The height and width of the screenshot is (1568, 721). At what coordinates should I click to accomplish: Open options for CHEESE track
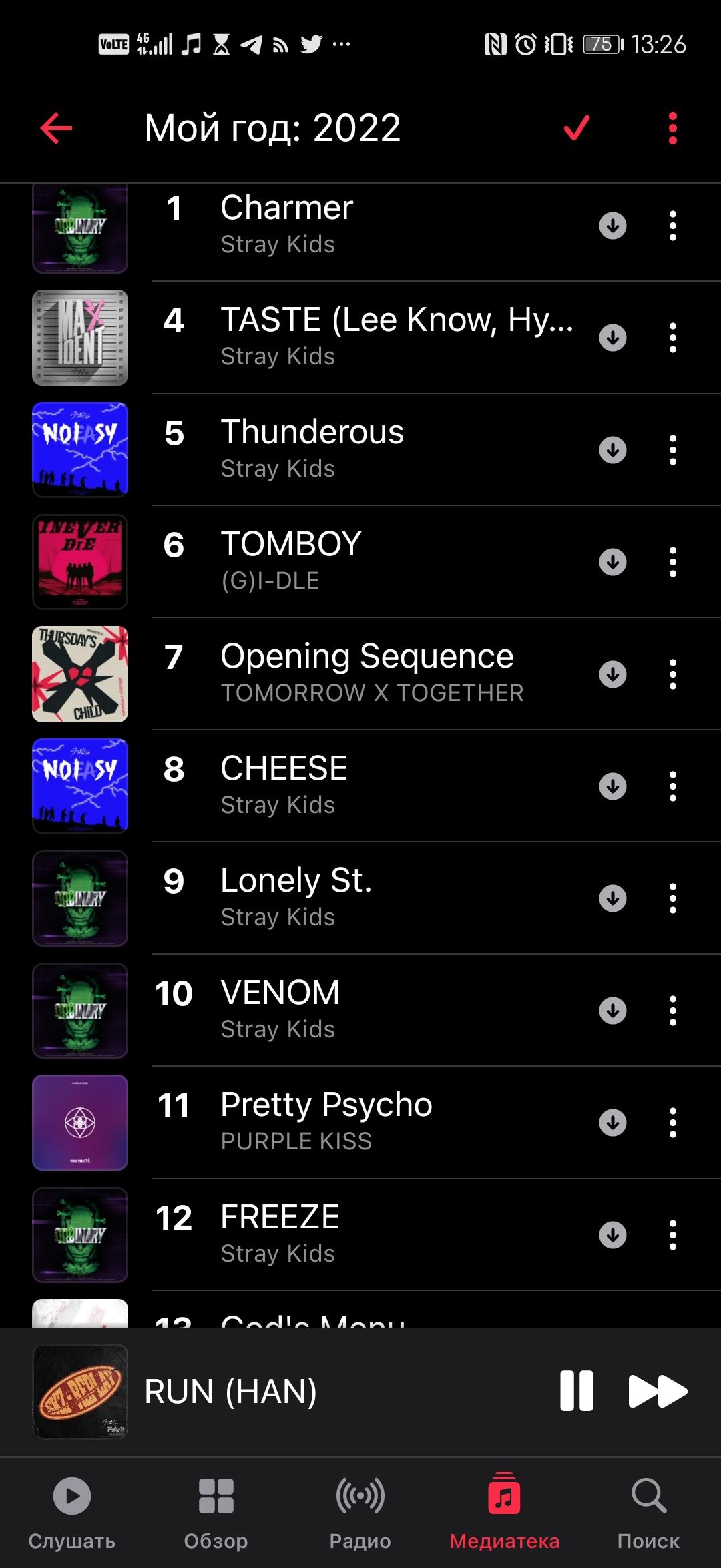tap(672, 786)
